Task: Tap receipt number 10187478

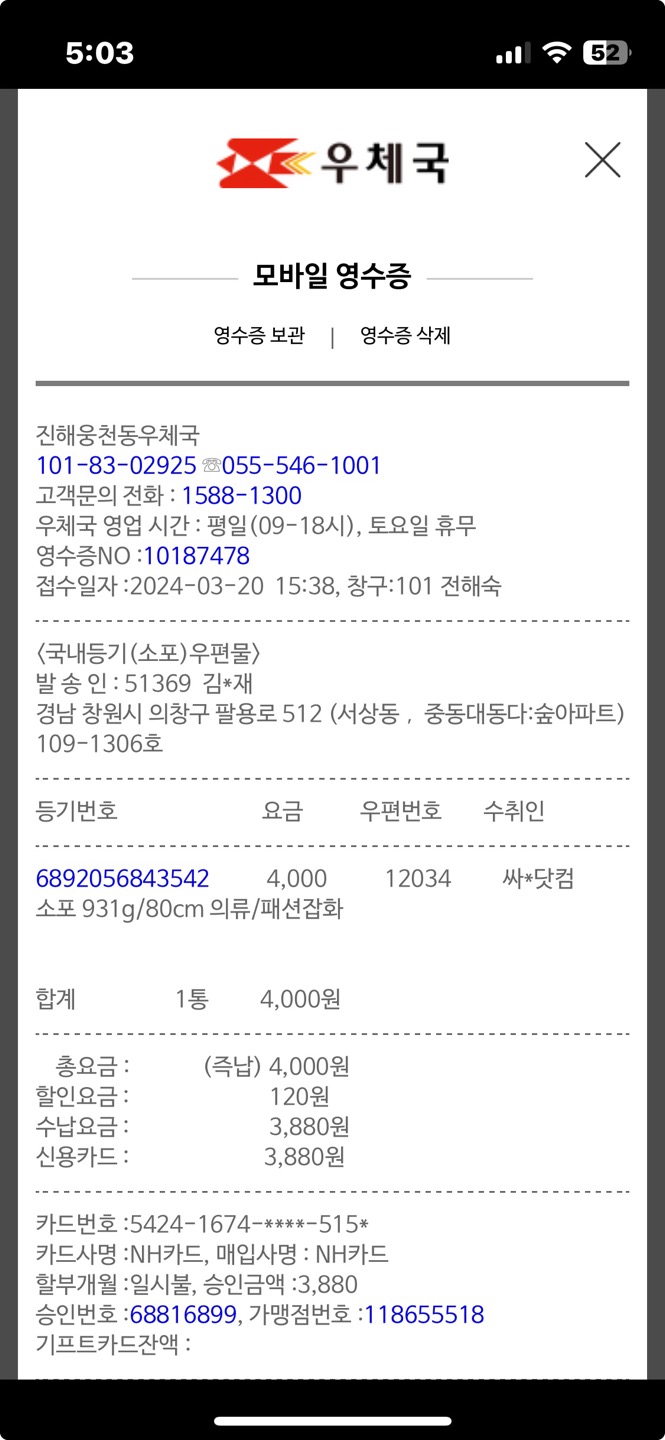Action: [197, 555]
